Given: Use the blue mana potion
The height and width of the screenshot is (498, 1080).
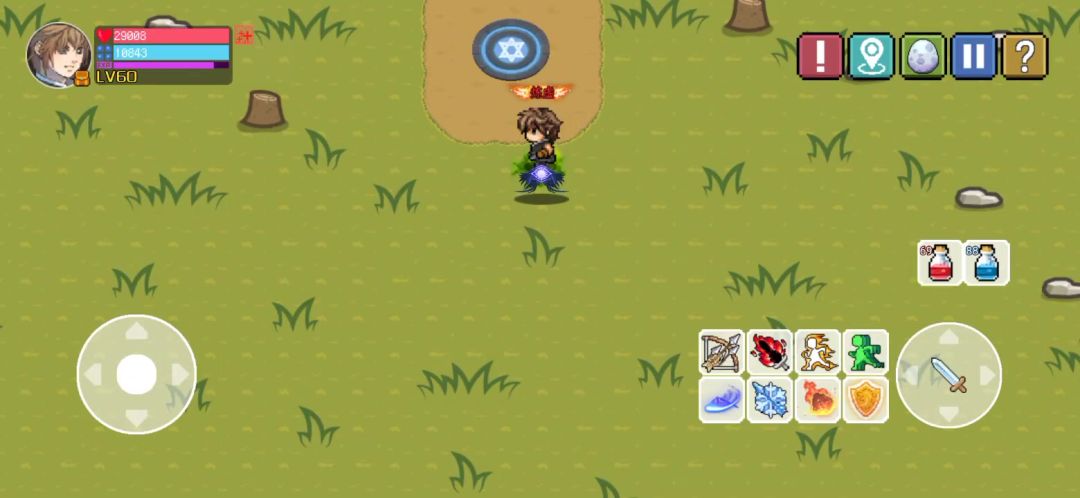Looking at the screenshot, I should 986,263.
